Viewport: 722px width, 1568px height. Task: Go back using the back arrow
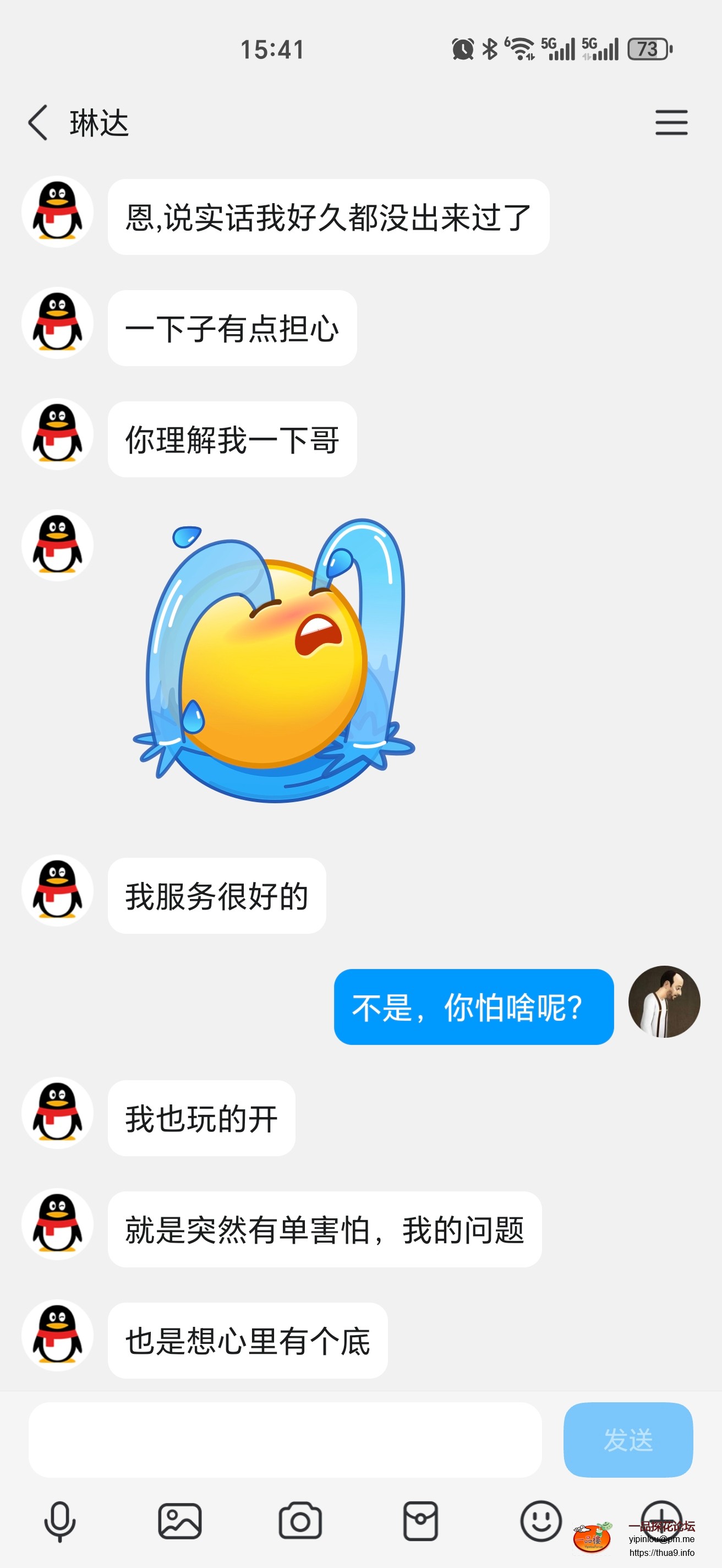[38, 122]
